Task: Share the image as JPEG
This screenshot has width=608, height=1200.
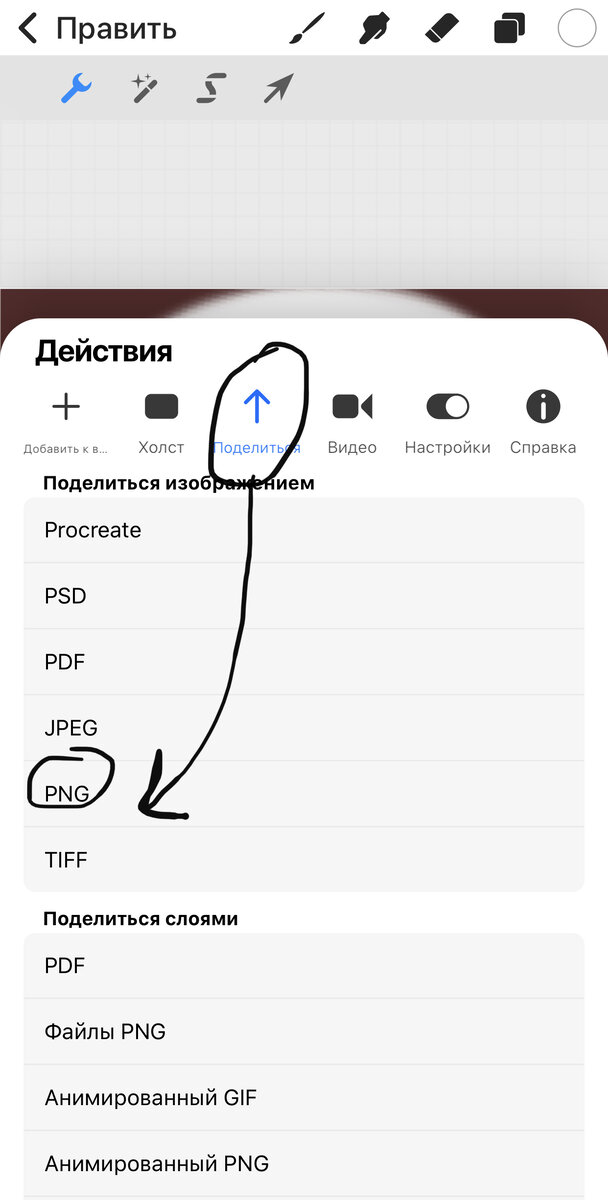Action: tap(304, 728)
